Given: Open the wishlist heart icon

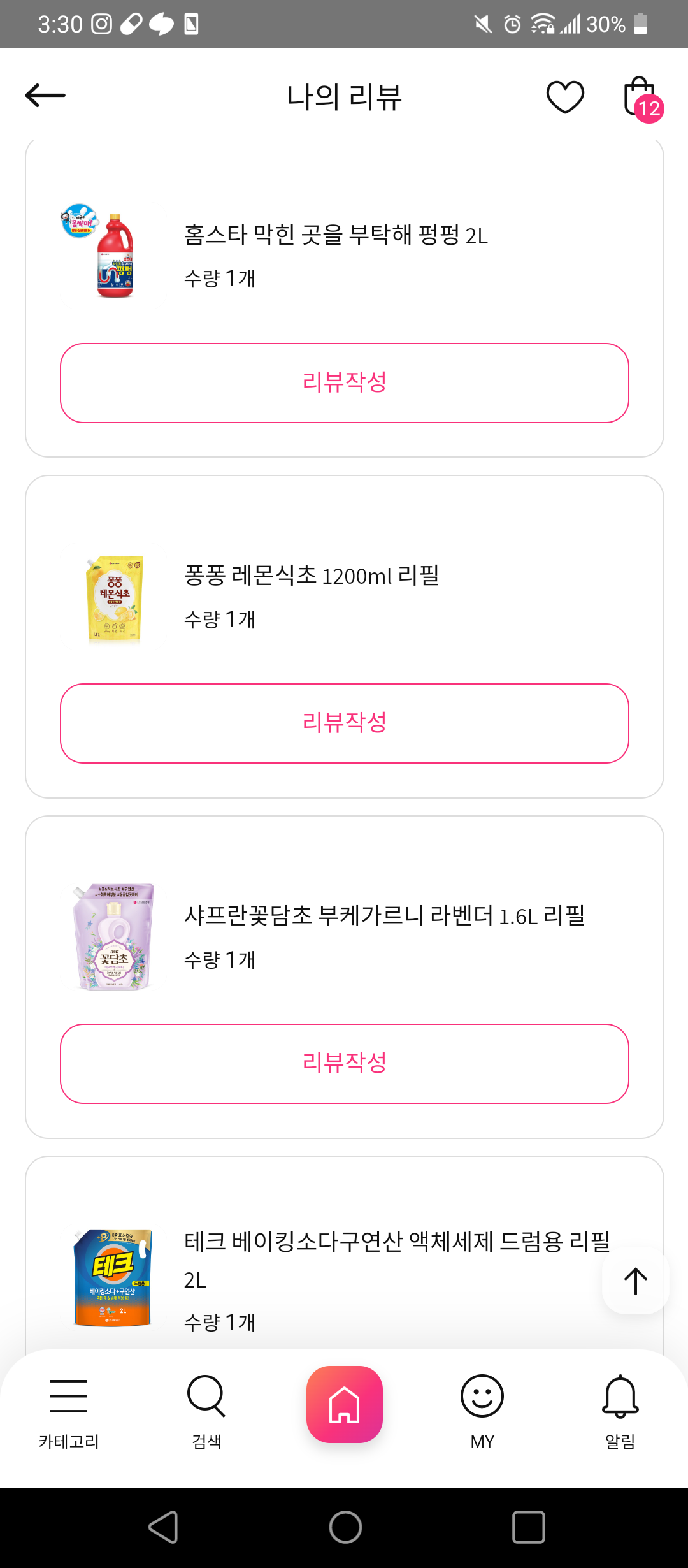Looking at the screenshot, I should 565,97.
